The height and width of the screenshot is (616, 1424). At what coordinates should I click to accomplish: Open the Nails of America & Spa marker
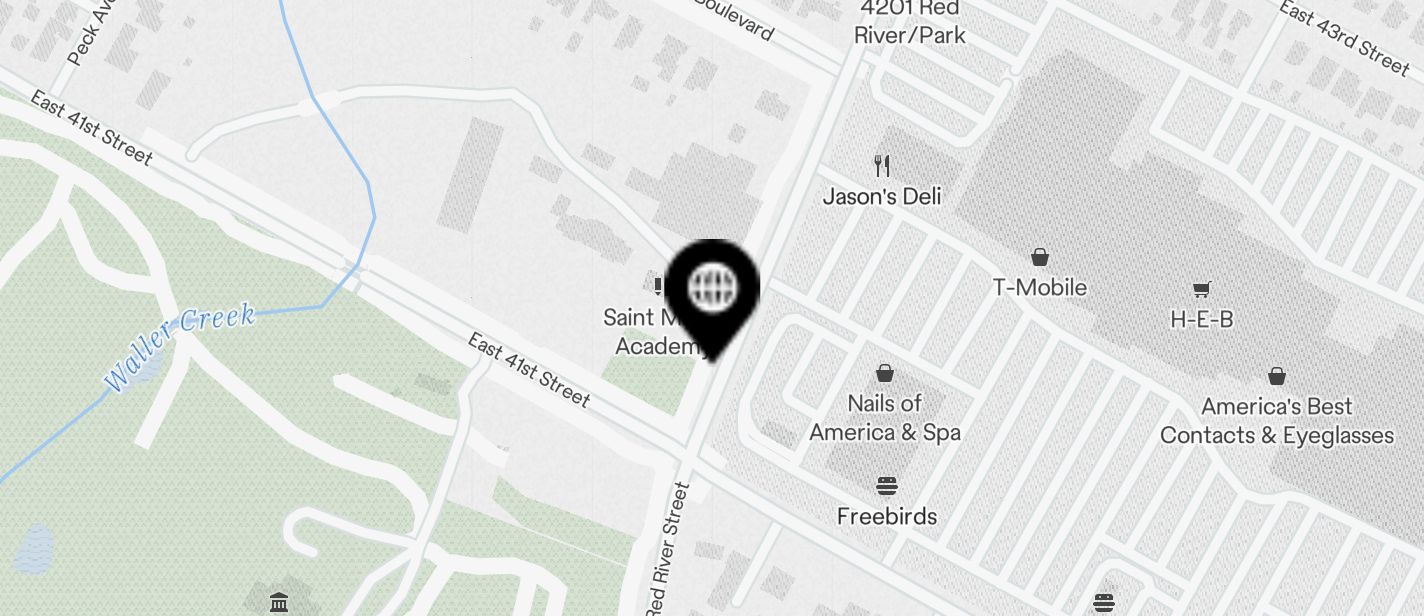pos(884,374)
